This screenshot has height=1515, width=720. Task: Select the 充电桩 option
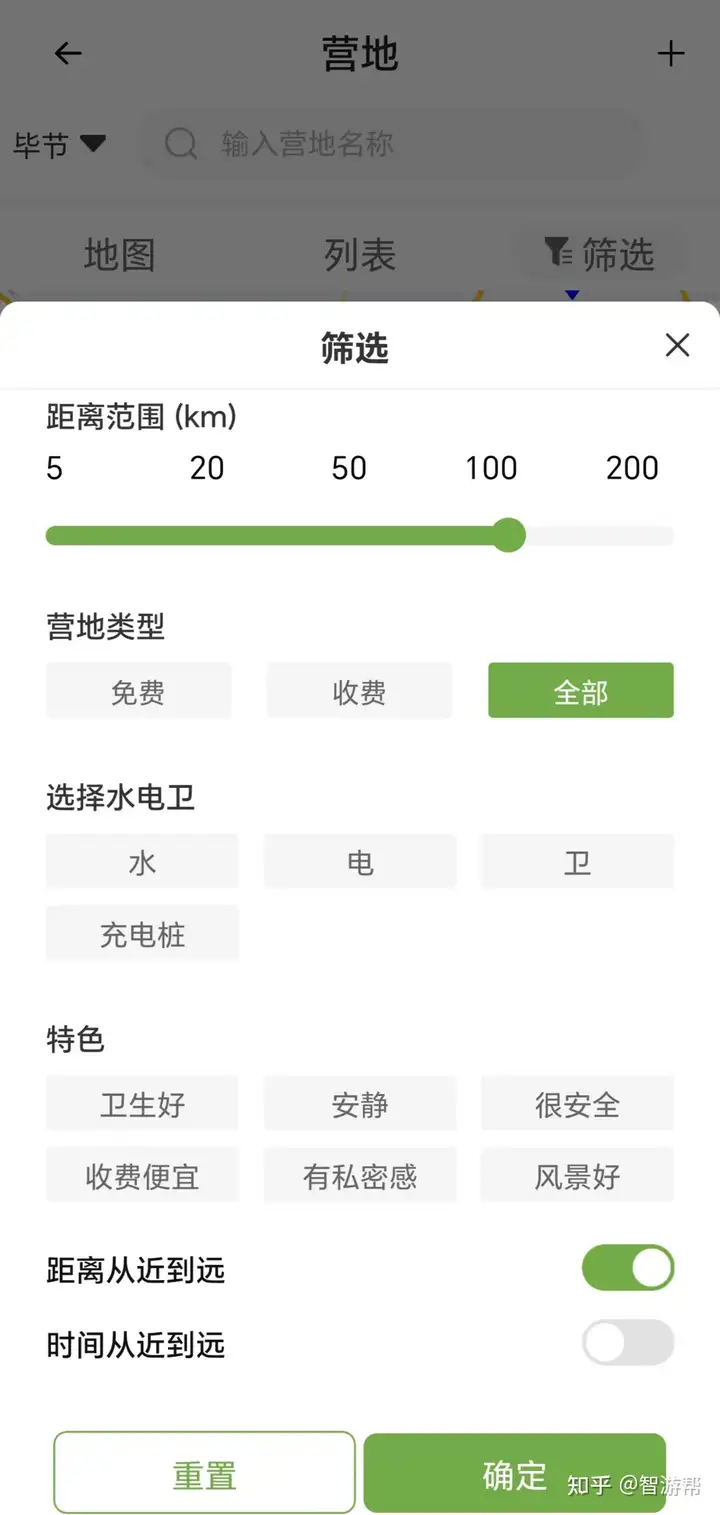click(x=142, y=934)
